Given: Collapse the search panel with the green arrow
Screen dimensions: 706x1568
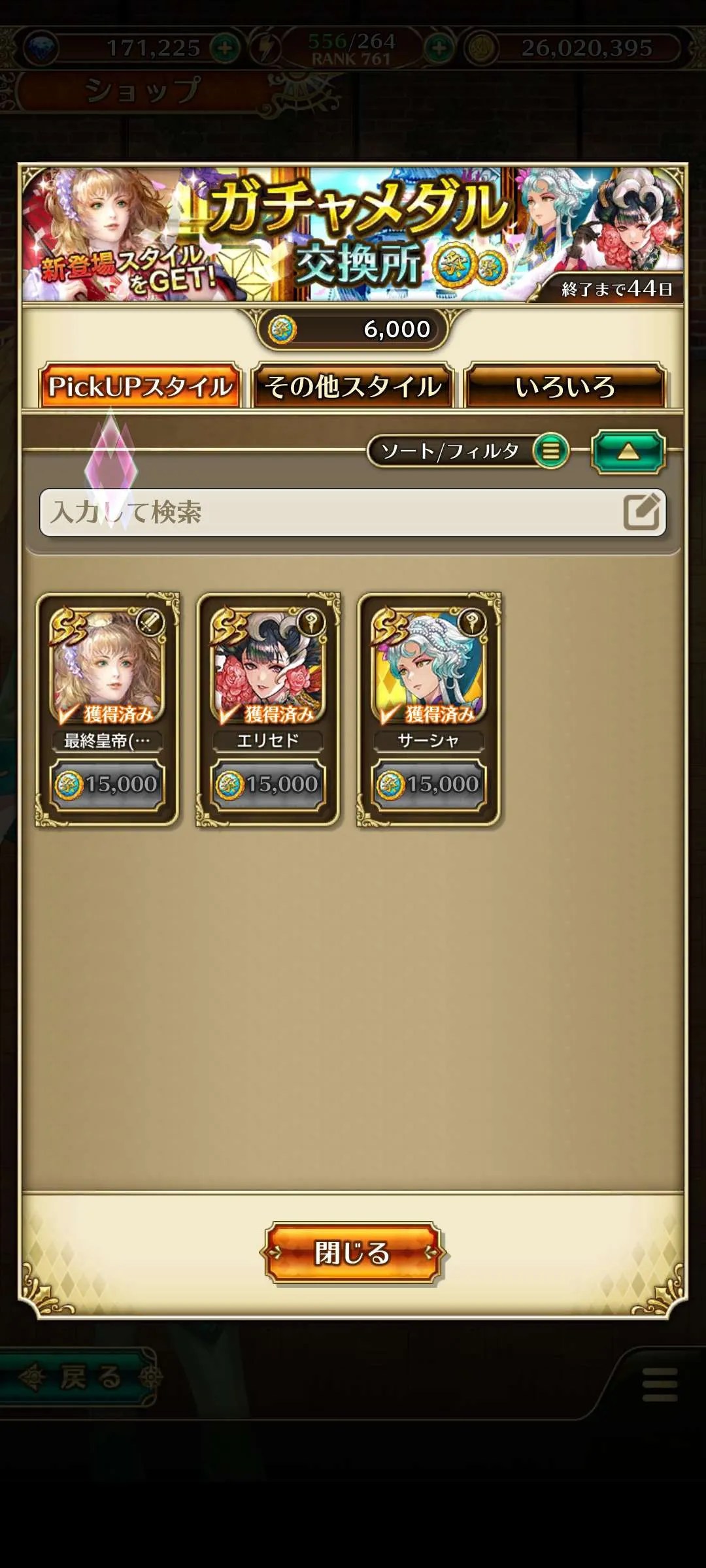Looking at the screenshot, I should [628, 451].
